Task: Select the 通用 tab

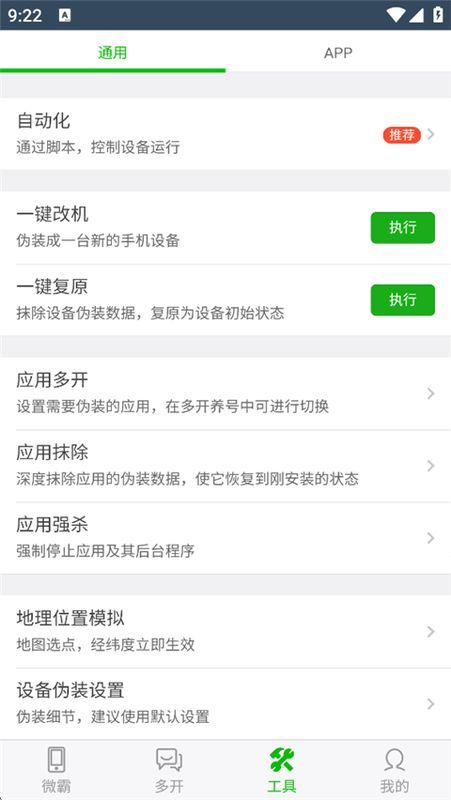Action: pyautogui.click(x=113, y=52)
